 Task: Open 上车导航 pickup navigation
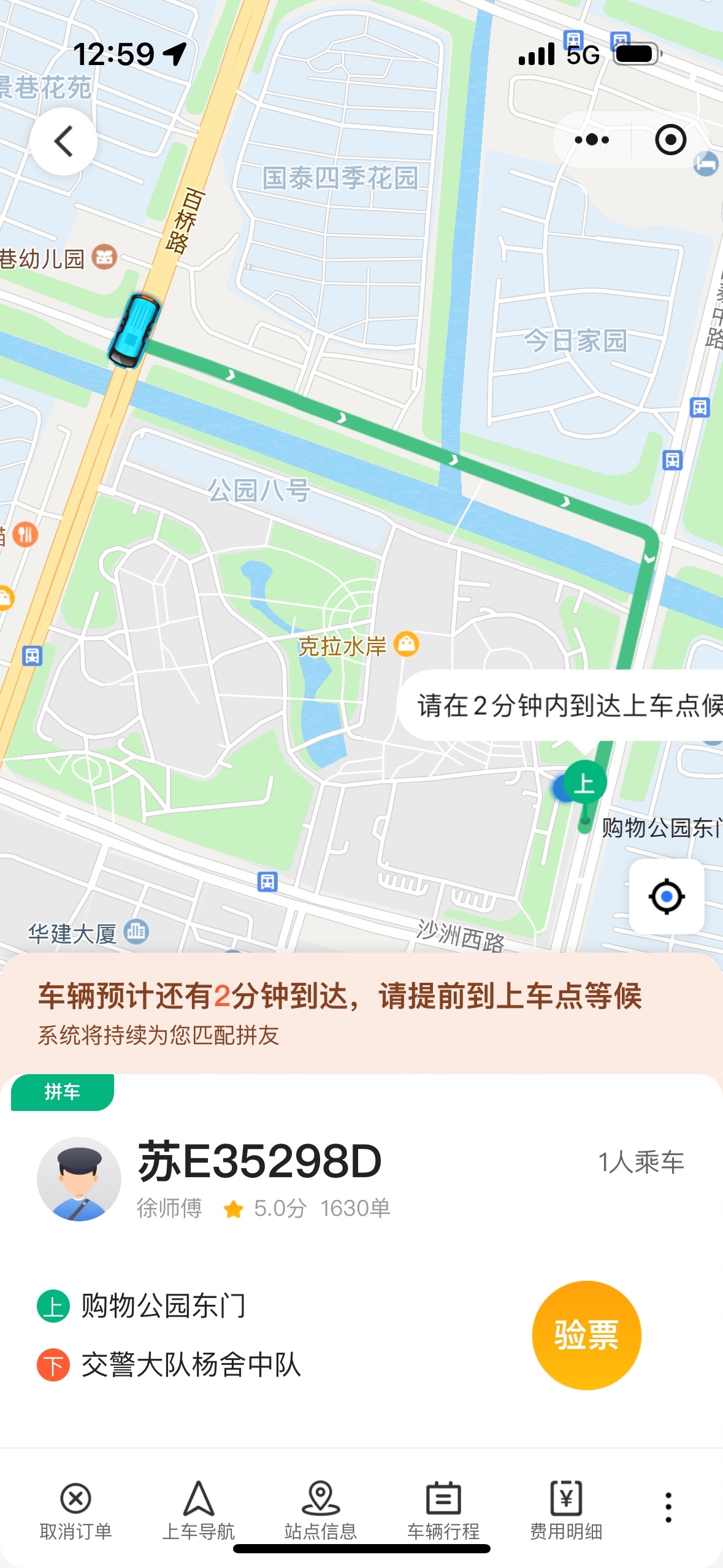[198, 1510]
